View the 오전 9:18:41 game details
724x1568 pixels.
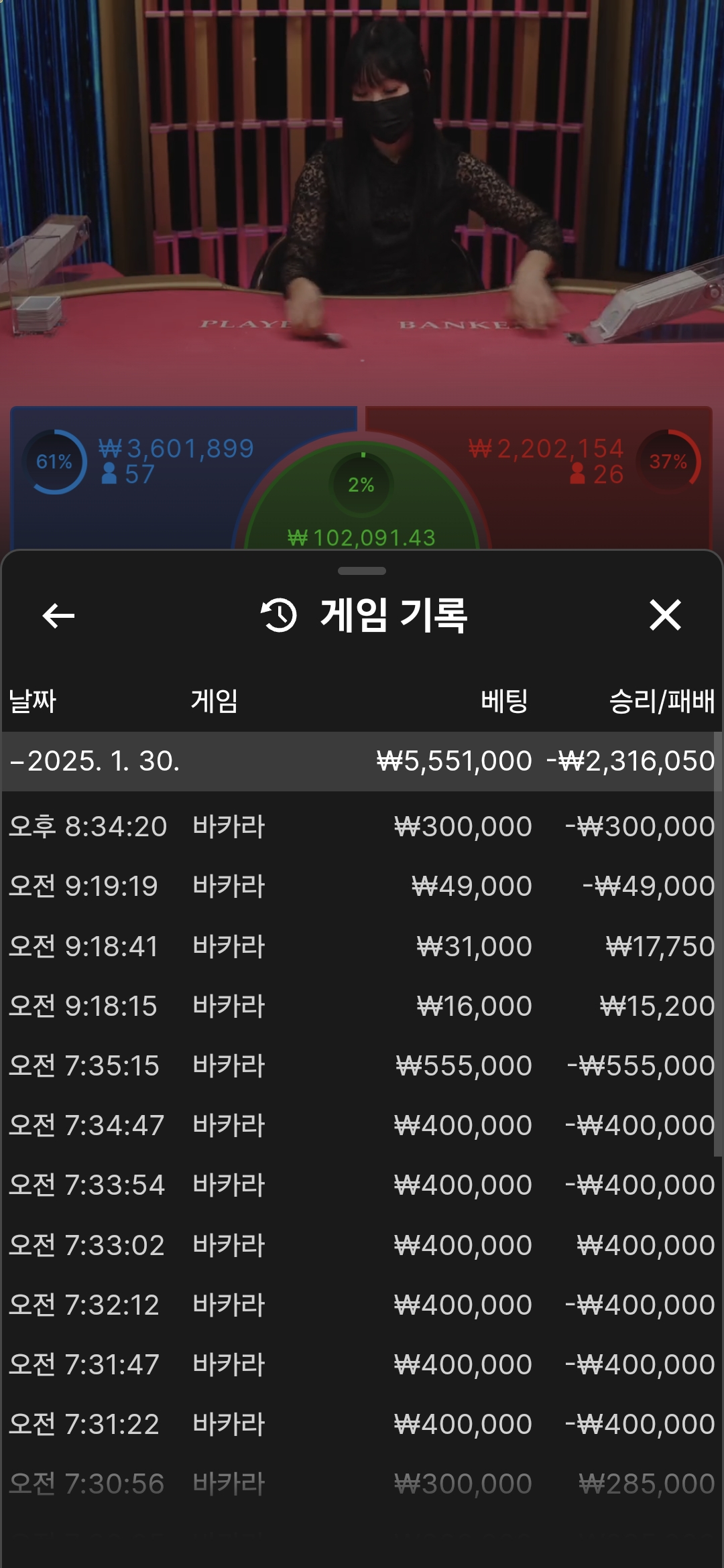pos(362,946)
